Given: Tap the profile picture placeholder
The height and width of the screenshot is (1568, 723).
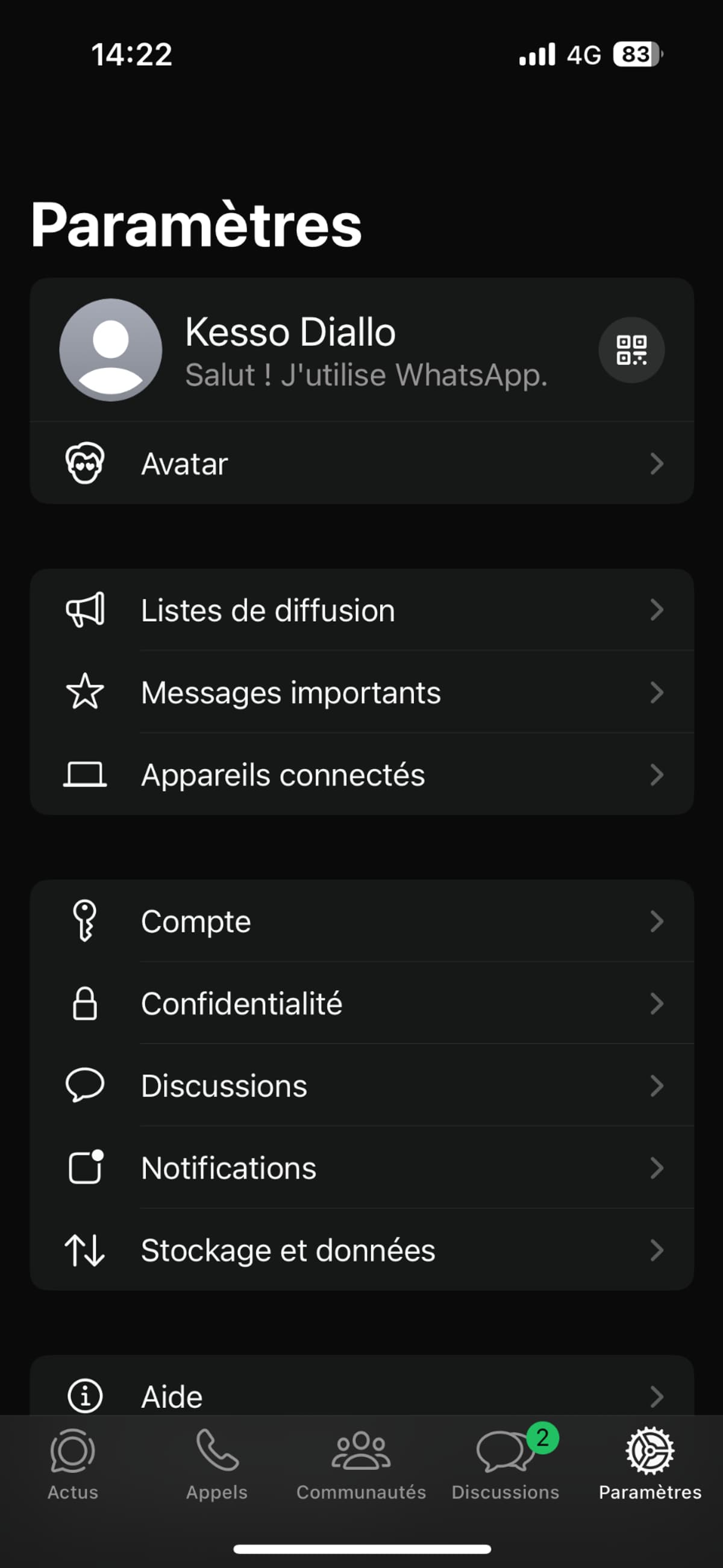Looking at the screenshot, I should coord(110,350).
